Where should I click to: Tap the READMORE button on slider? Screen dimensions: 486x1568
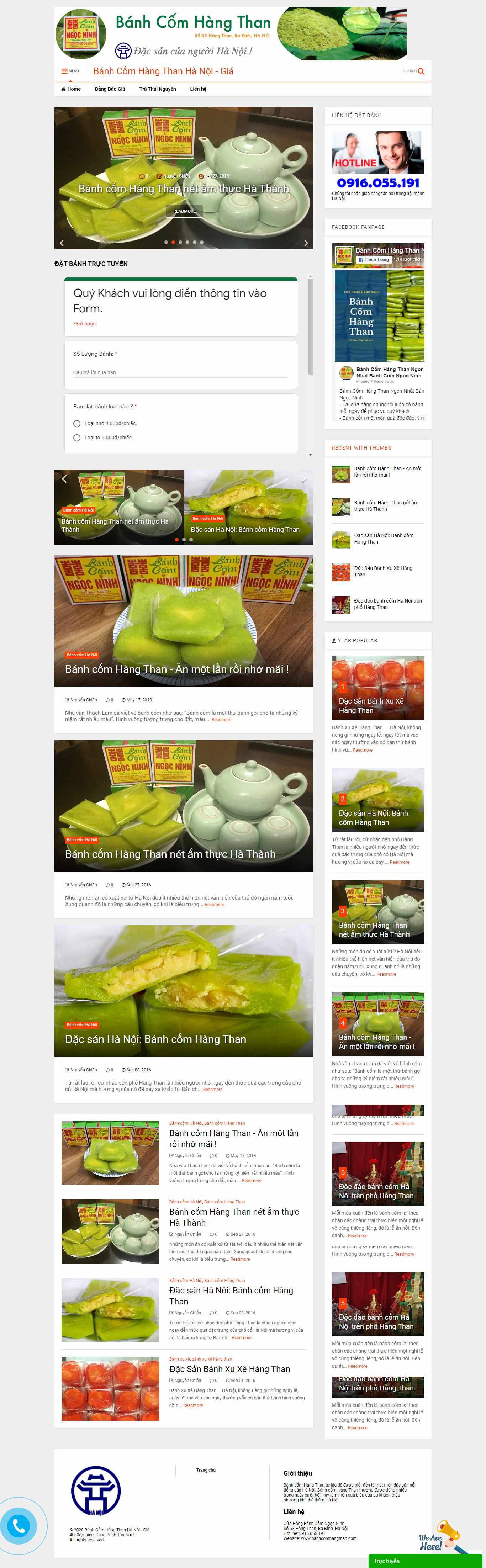click(x=184, y=211)
